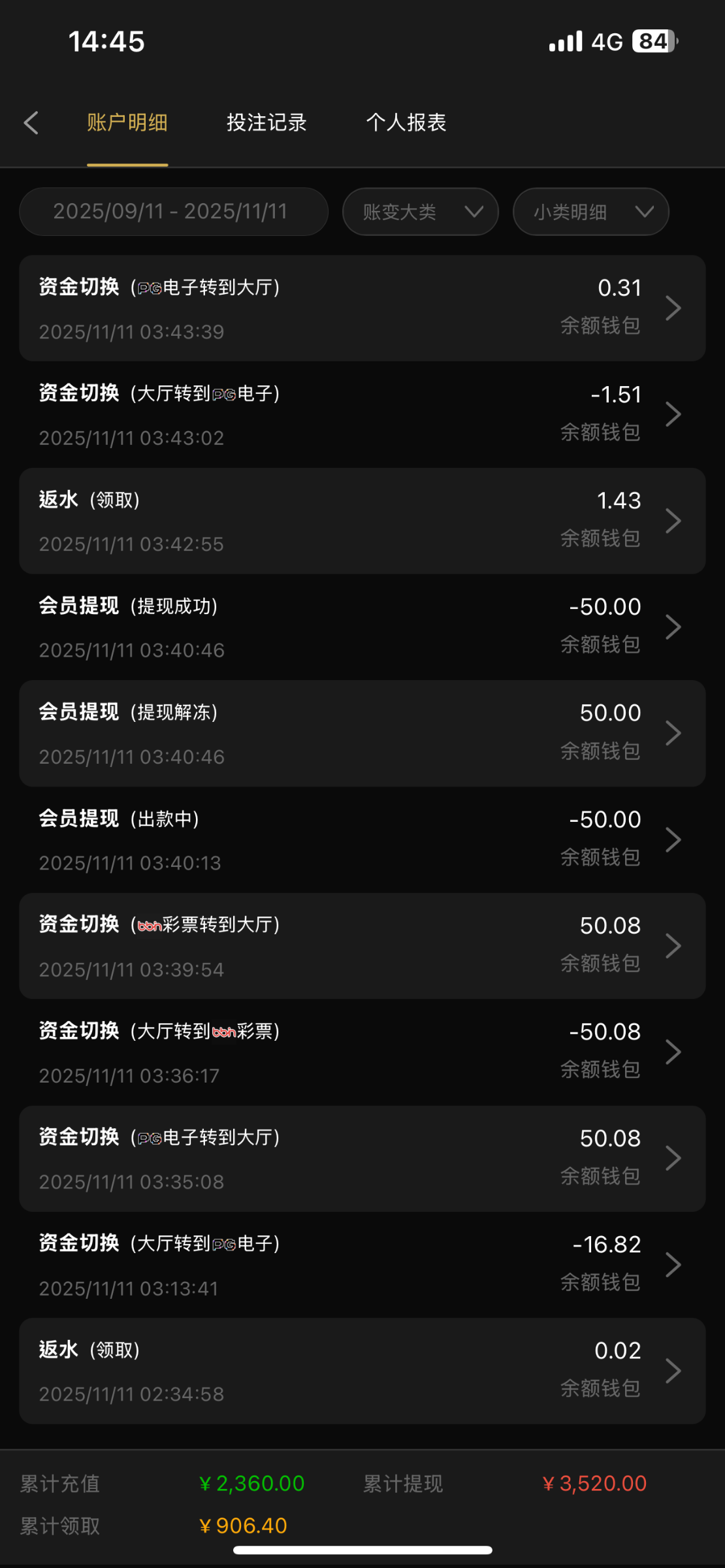View the 返水 0.02 record at 02:34:58
The image size is (725, 1568).
(362, 1371)
